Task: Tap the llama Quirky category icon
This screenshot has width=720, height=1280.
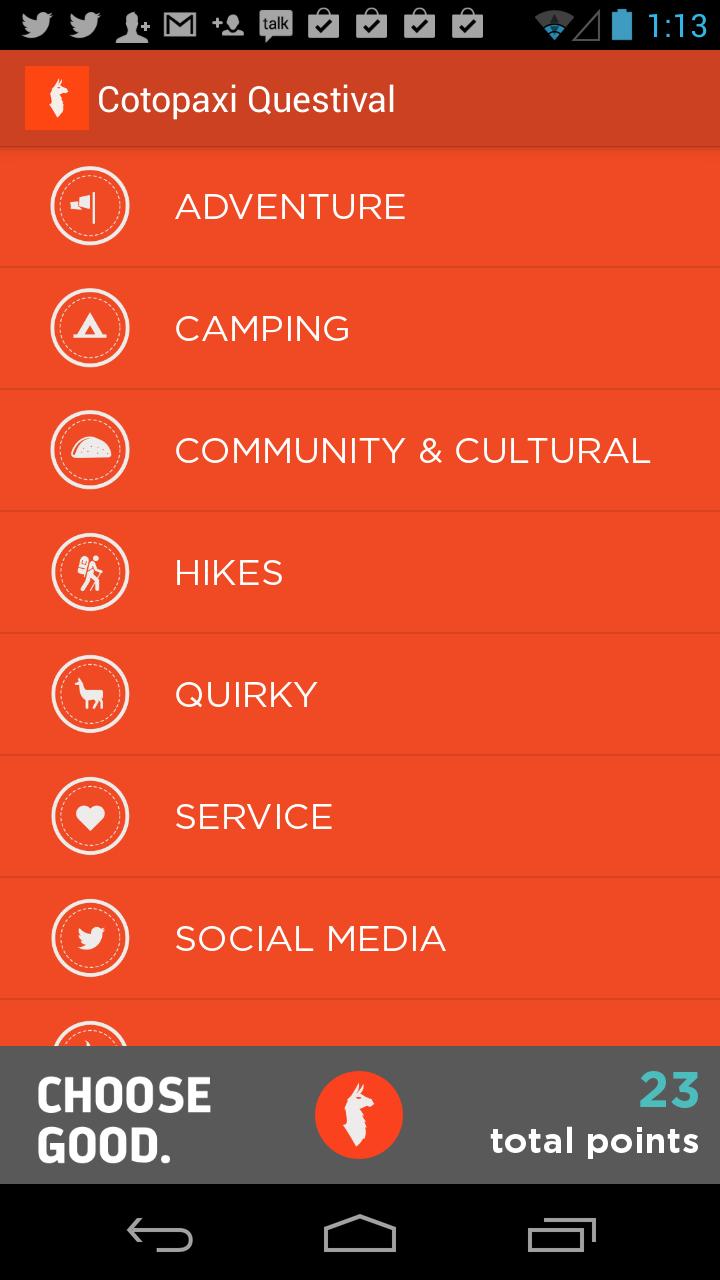Action: point(89,694)
